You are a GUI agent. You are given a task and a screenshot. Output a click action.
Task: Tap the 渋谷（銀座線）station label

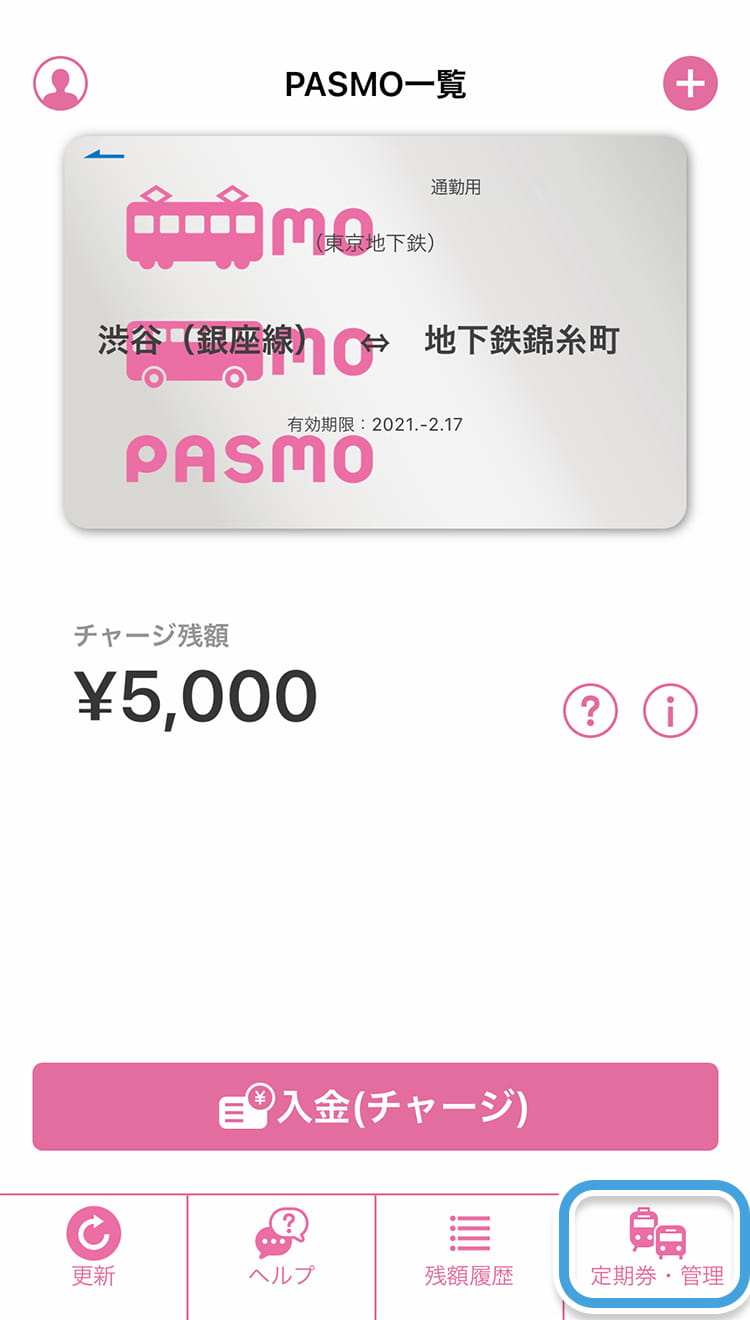tap(200, 340)
